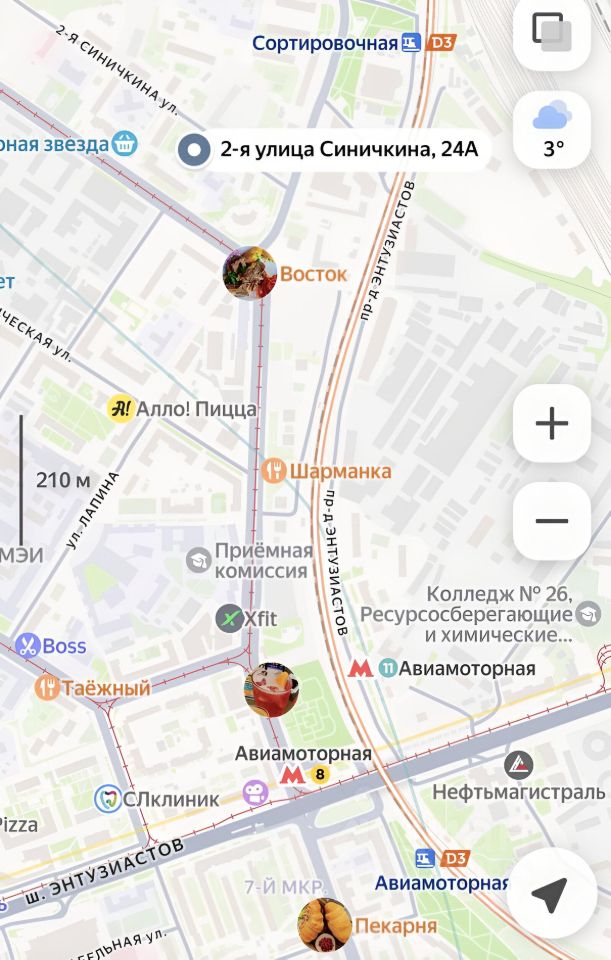Viewport: 611px width, 960px height.
Task: Select the Шарманка restaurant marker
Action: tap(274, 471)
